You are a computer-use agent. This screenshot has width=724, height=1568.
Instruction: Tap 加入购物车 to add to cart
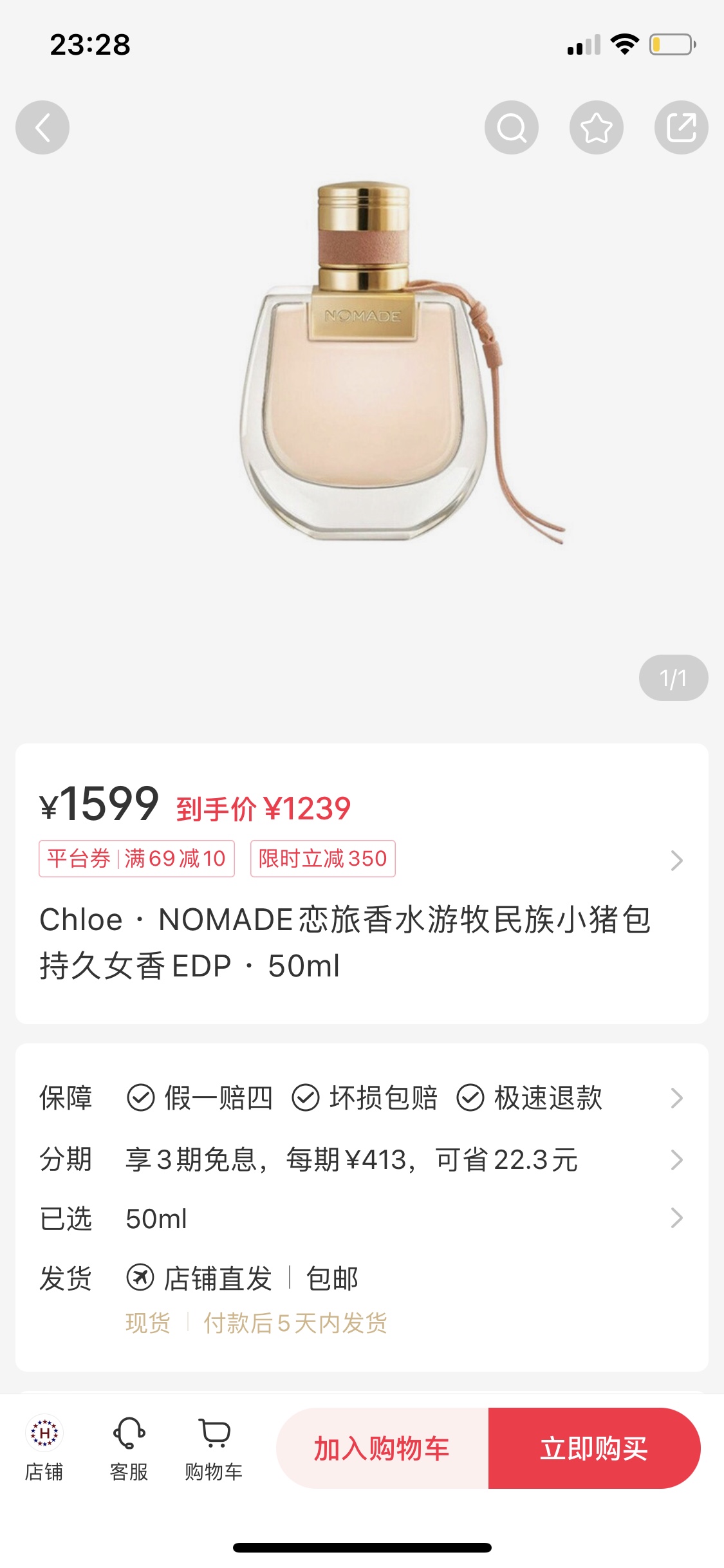pyautogui.click(x=382, y=1448)
